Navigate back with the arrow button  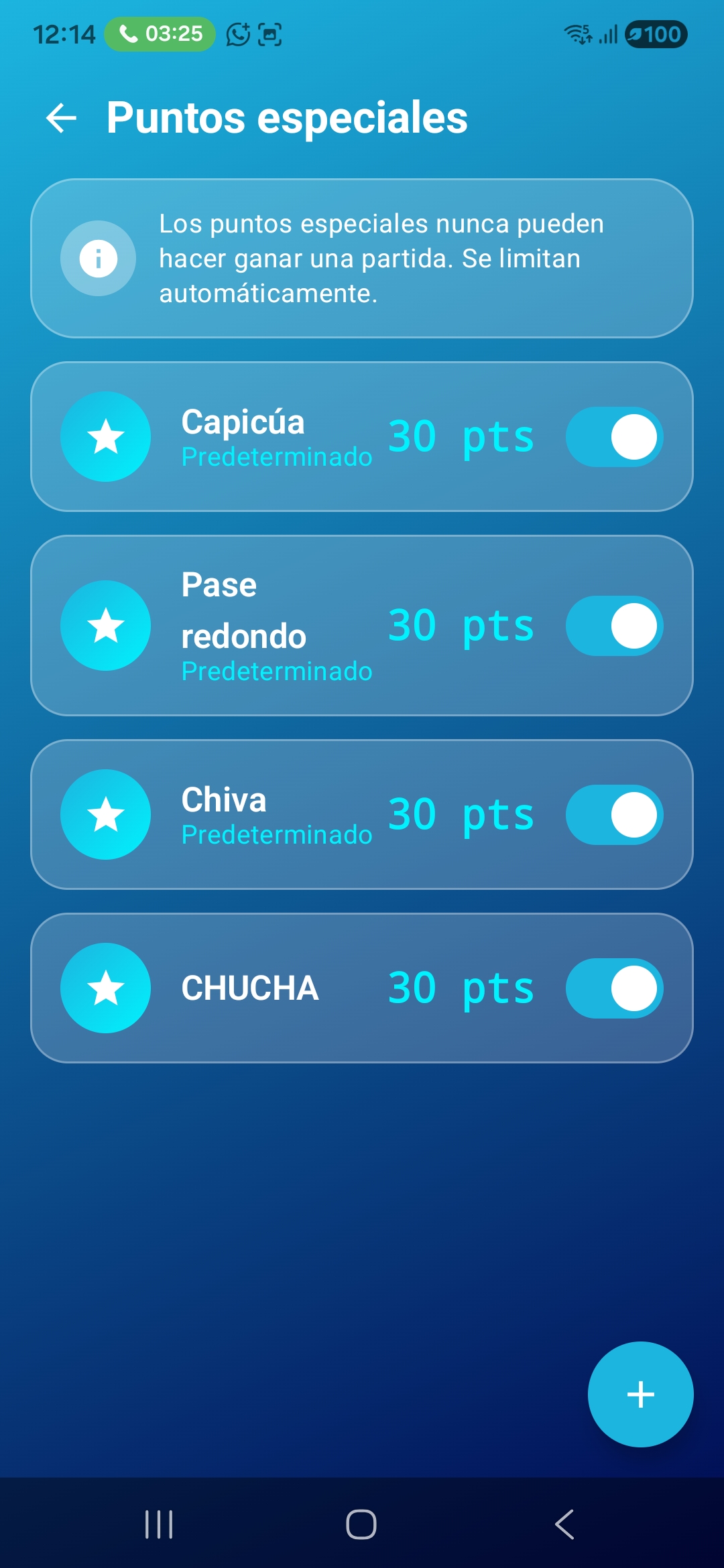[x=60, y=118]
